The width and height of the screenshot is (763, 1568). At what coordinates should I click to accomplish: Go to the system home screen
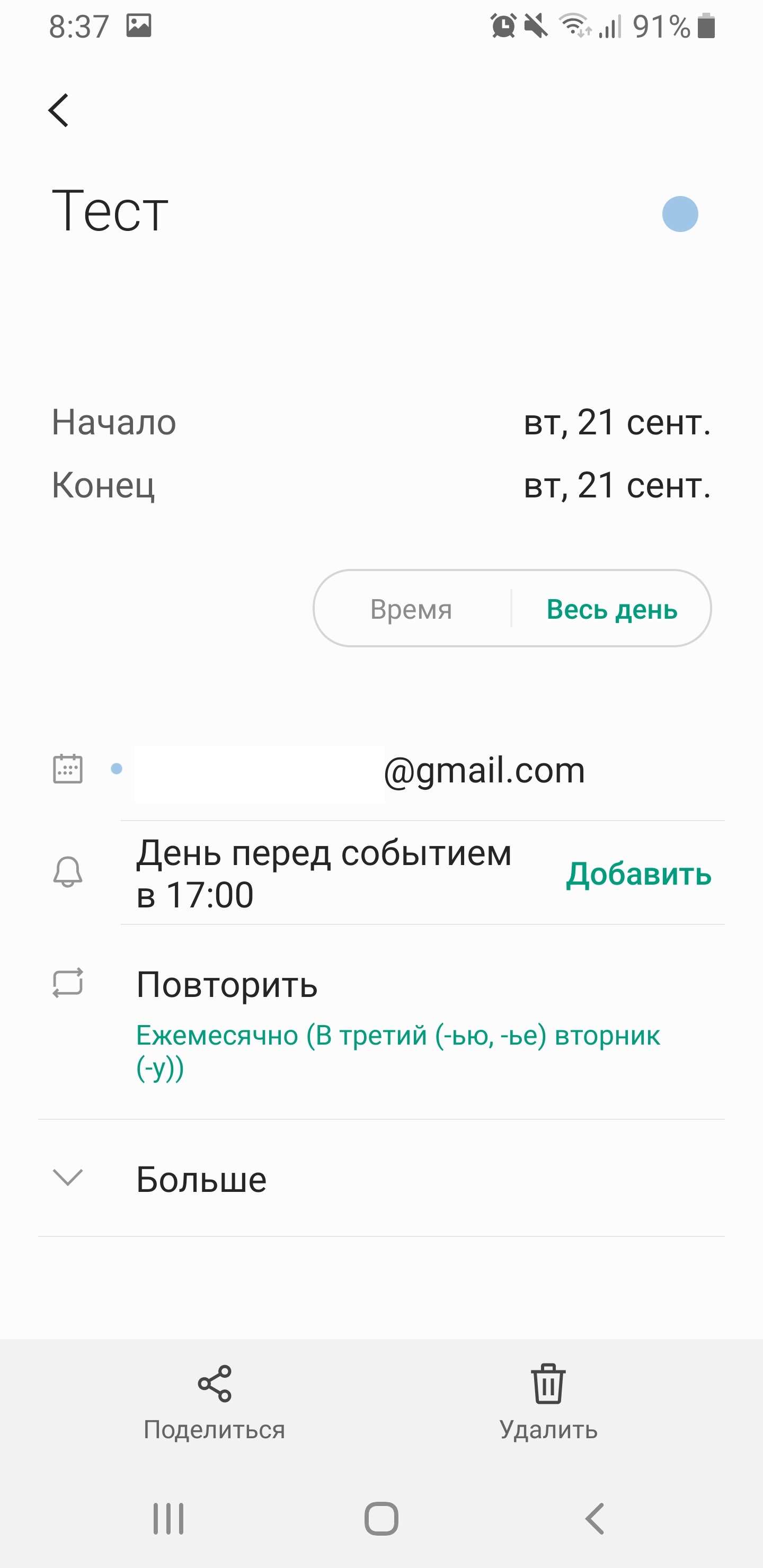[x=381, y=1519]
